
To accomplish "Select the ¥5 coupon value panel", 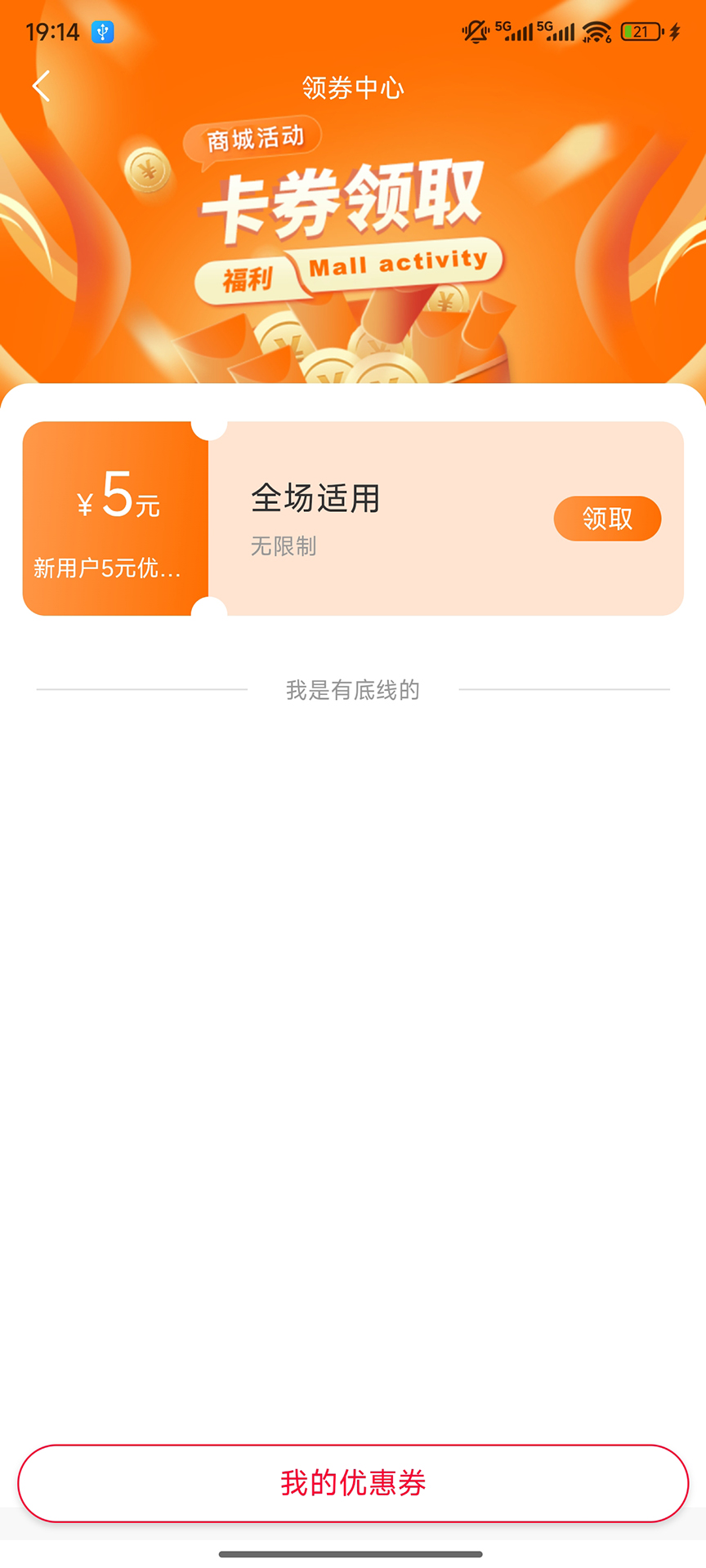I will (117, 519).
